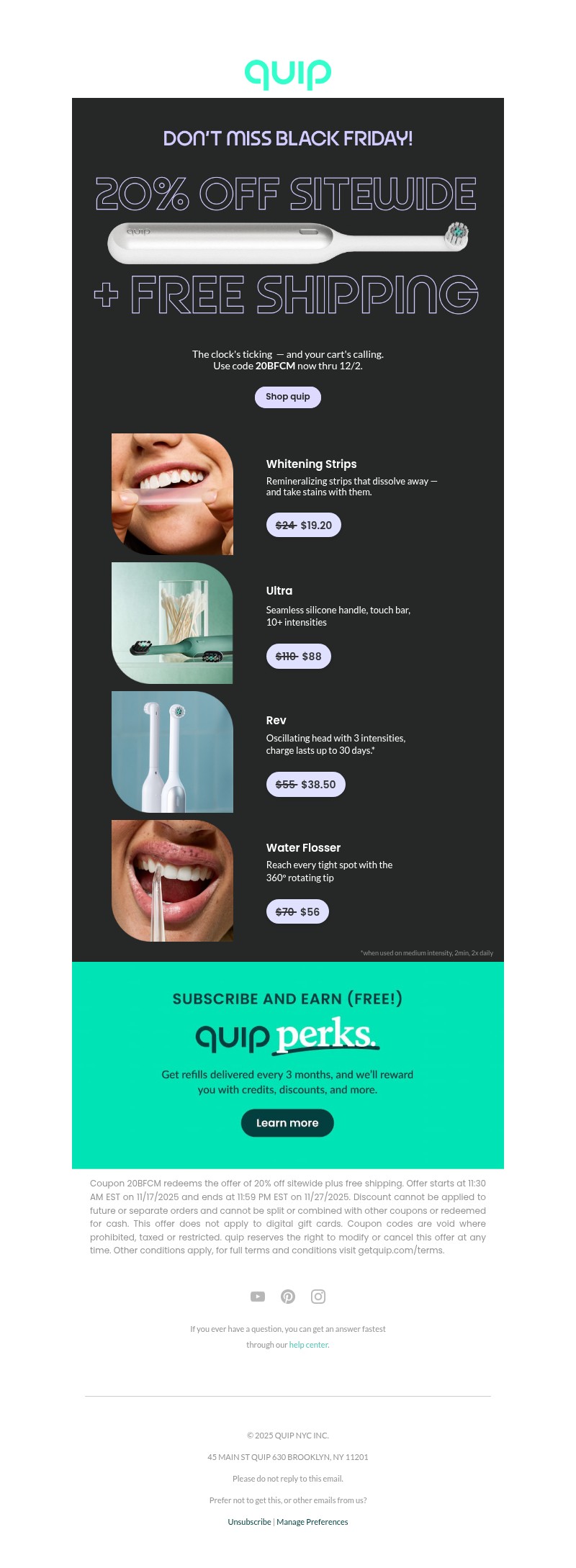
Task: Open Manage Preferences link
Action: click(x=312, y=1521)
